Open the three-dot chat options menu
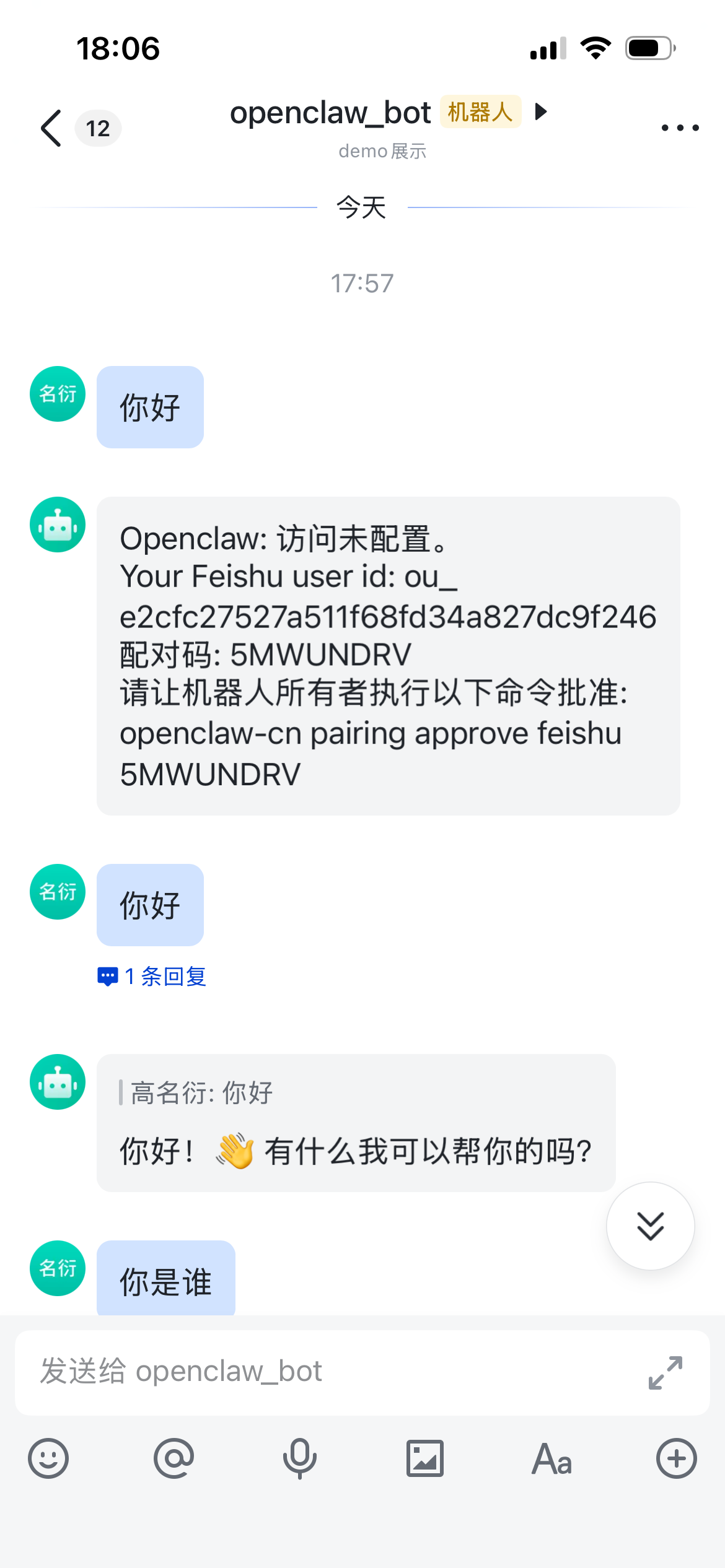725x1568 pixels. (x=680, y=128)
